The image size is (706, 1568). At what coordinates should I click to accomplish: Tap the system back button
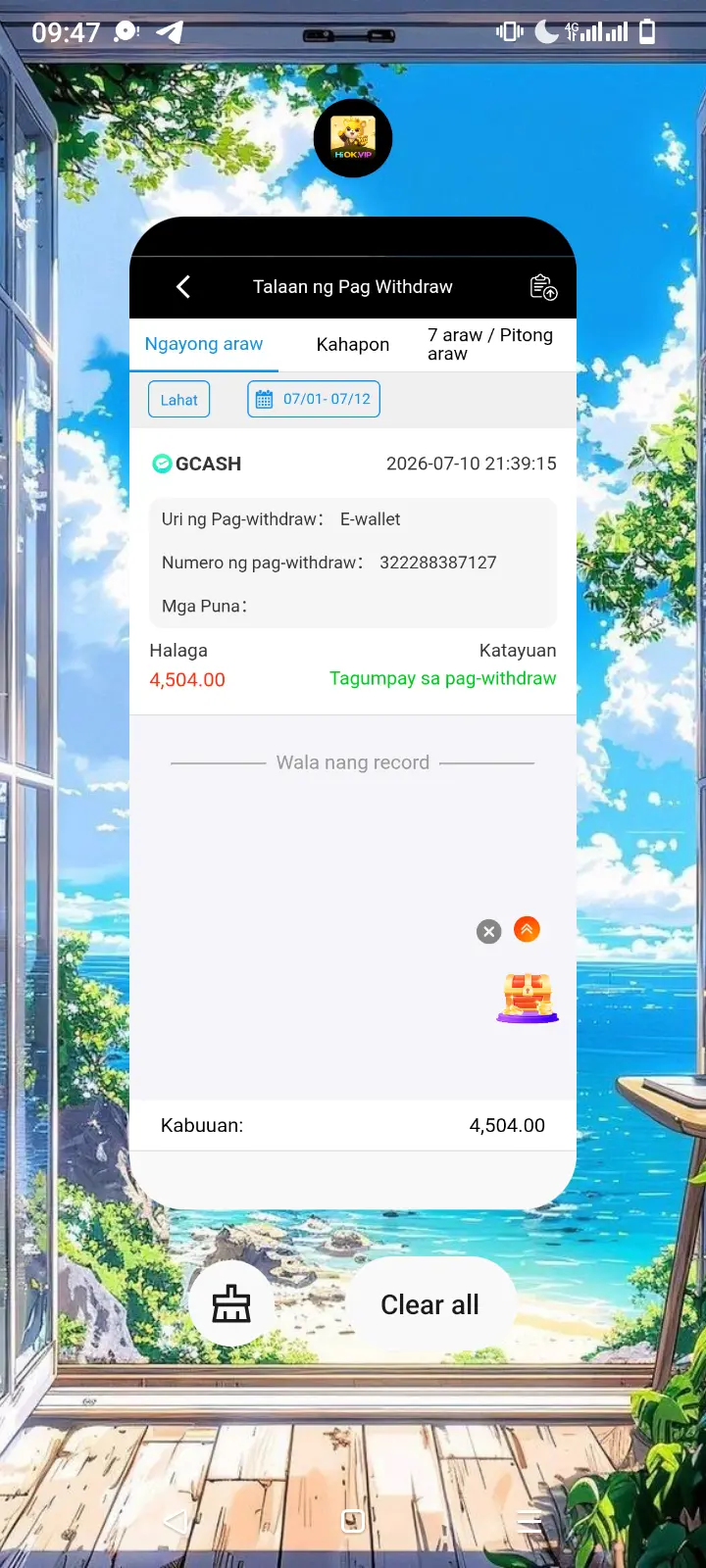click(176, 1521)
